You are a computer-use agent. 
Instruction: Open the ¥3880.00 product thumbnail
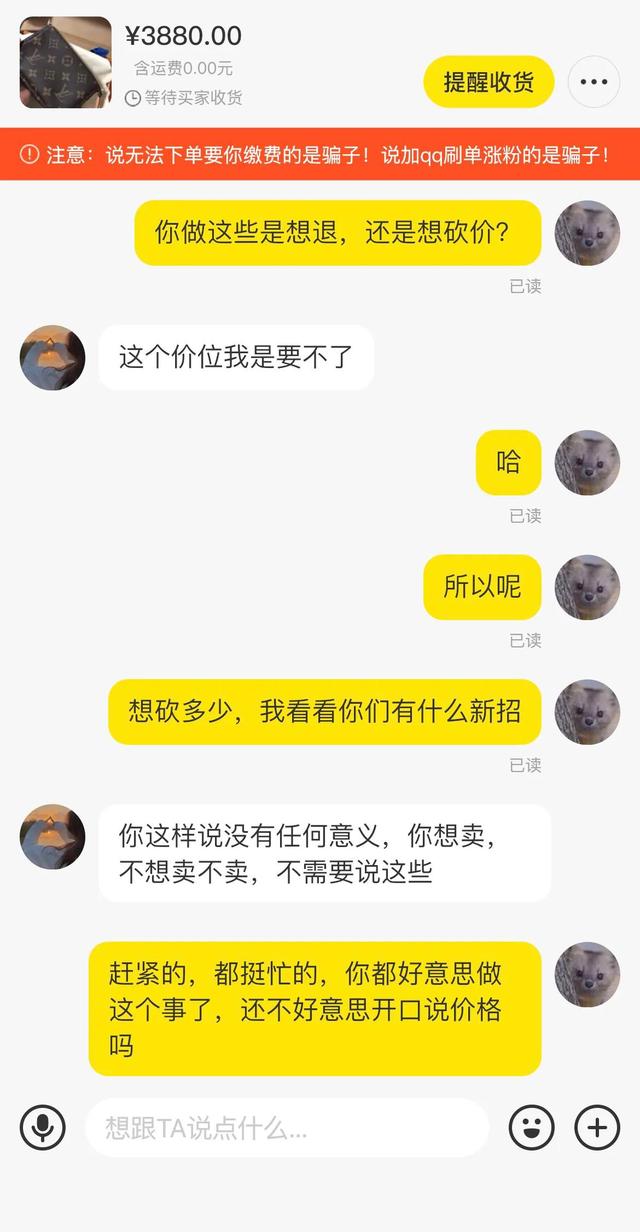pos(65,63)
